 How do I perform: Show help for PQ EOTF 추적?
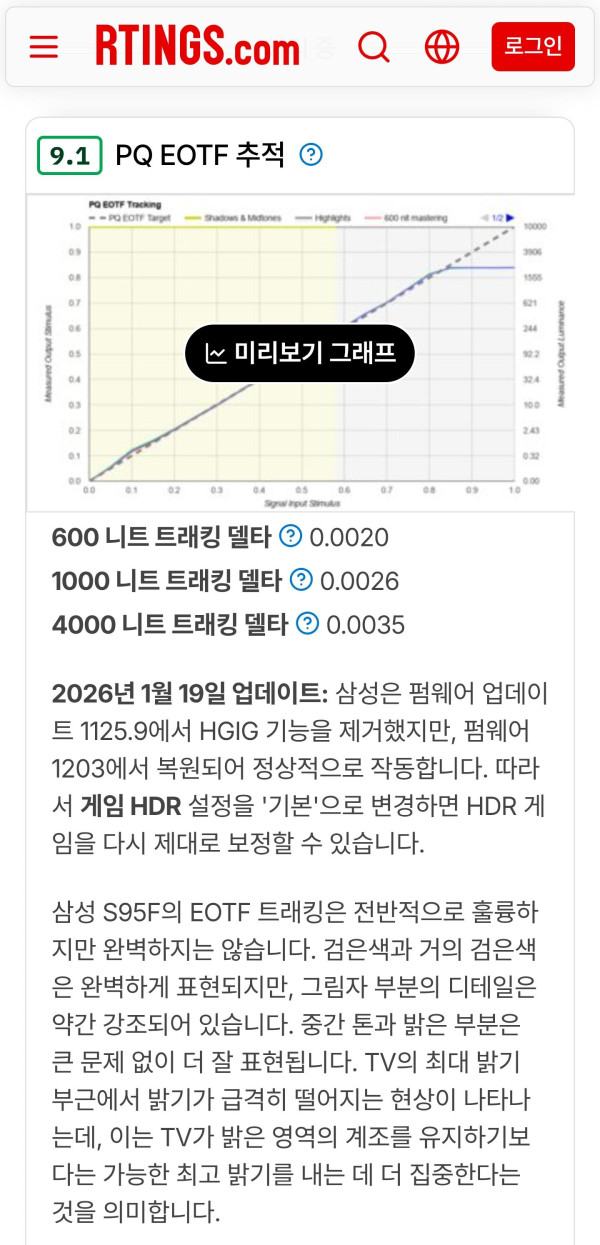(312, 155)
